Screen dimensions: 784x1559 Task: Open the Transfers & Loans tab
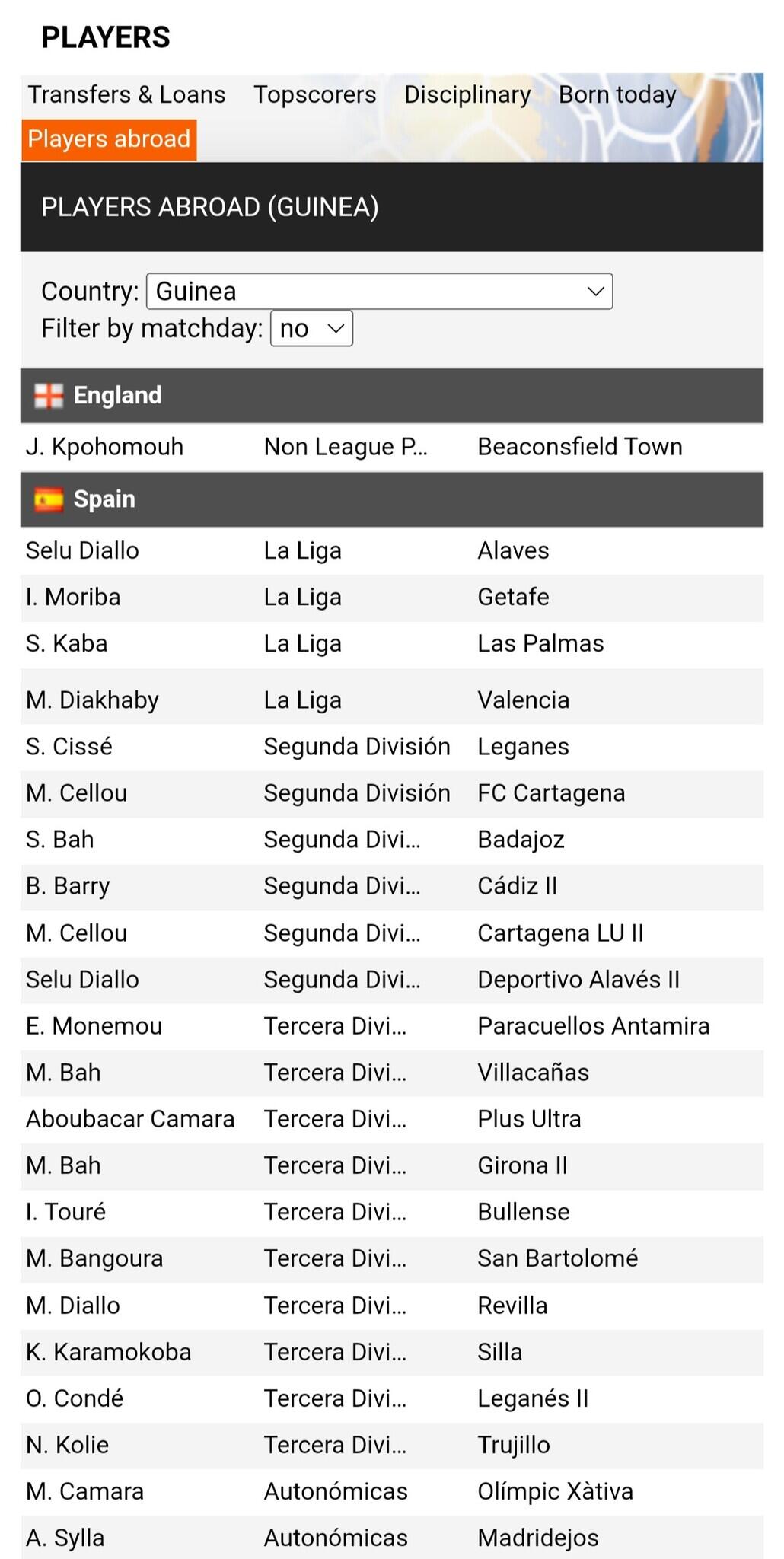(126, 94)
